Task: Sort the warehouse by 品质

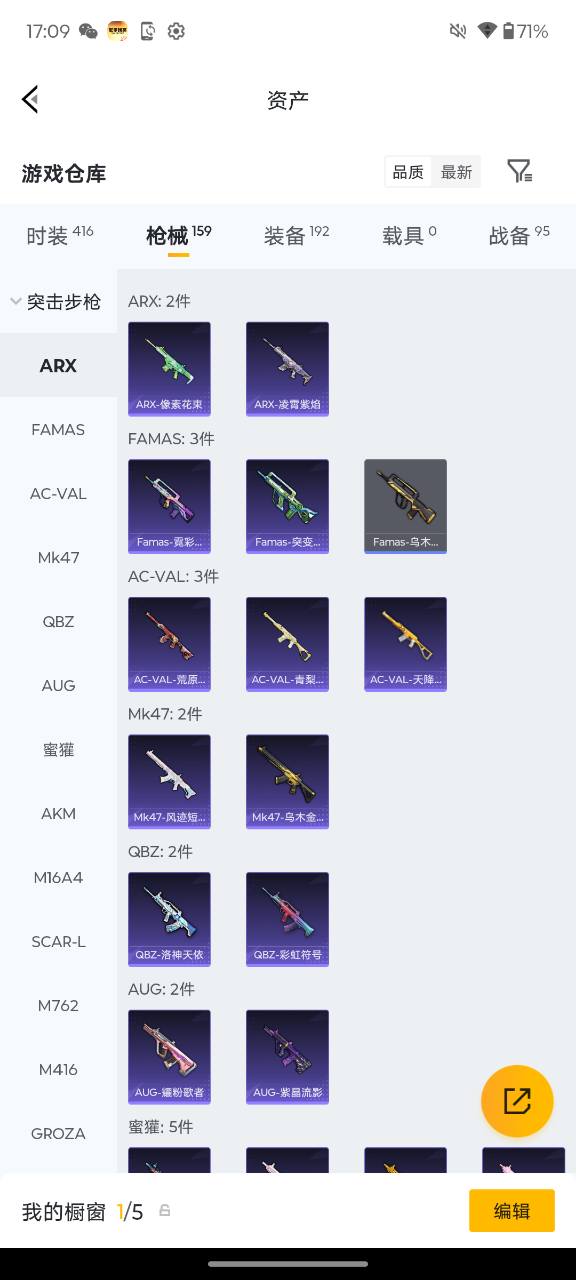Action: 408,172
